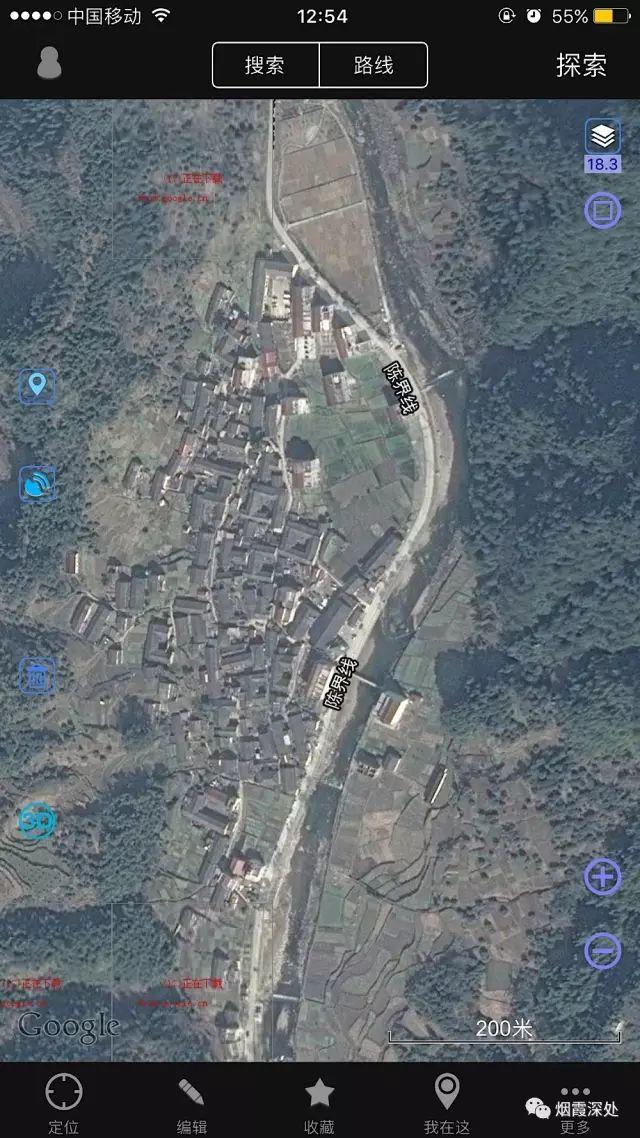The width and height of the screenshot is (640, 1138).
Task: Switch to 3D map view
Action: 38,822
